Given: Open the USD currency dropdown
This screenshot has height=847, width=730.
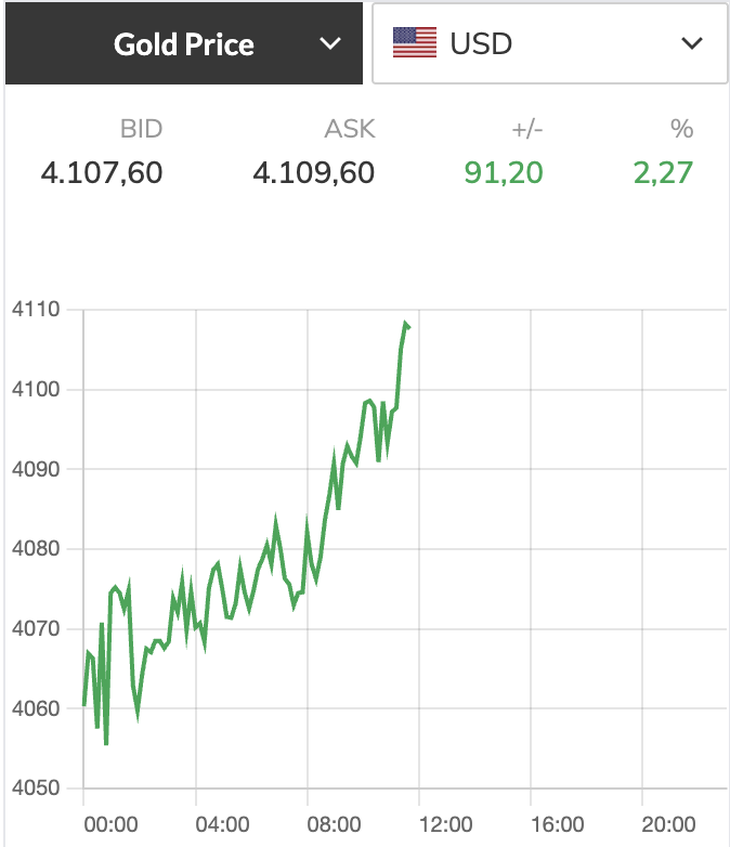Looking at the screenshot, I should [x=549, y=44].
